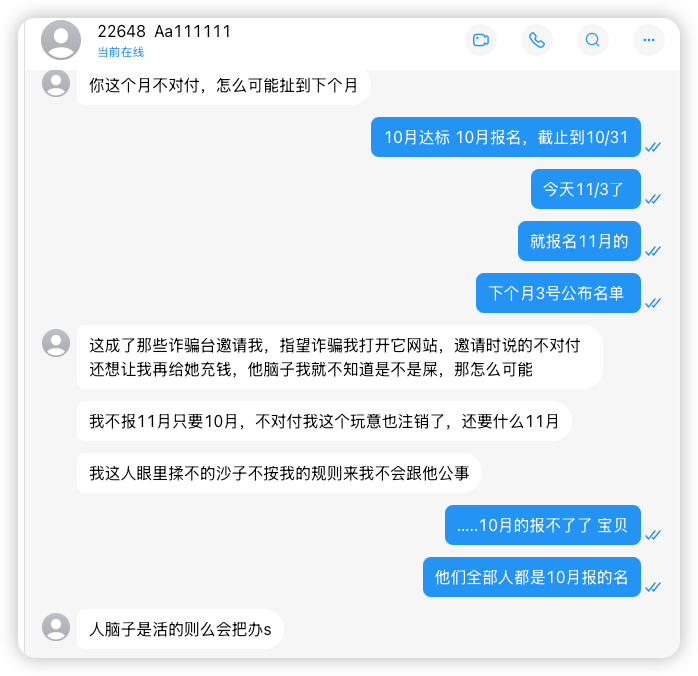Start a video call with this contact

pos(481,40)
